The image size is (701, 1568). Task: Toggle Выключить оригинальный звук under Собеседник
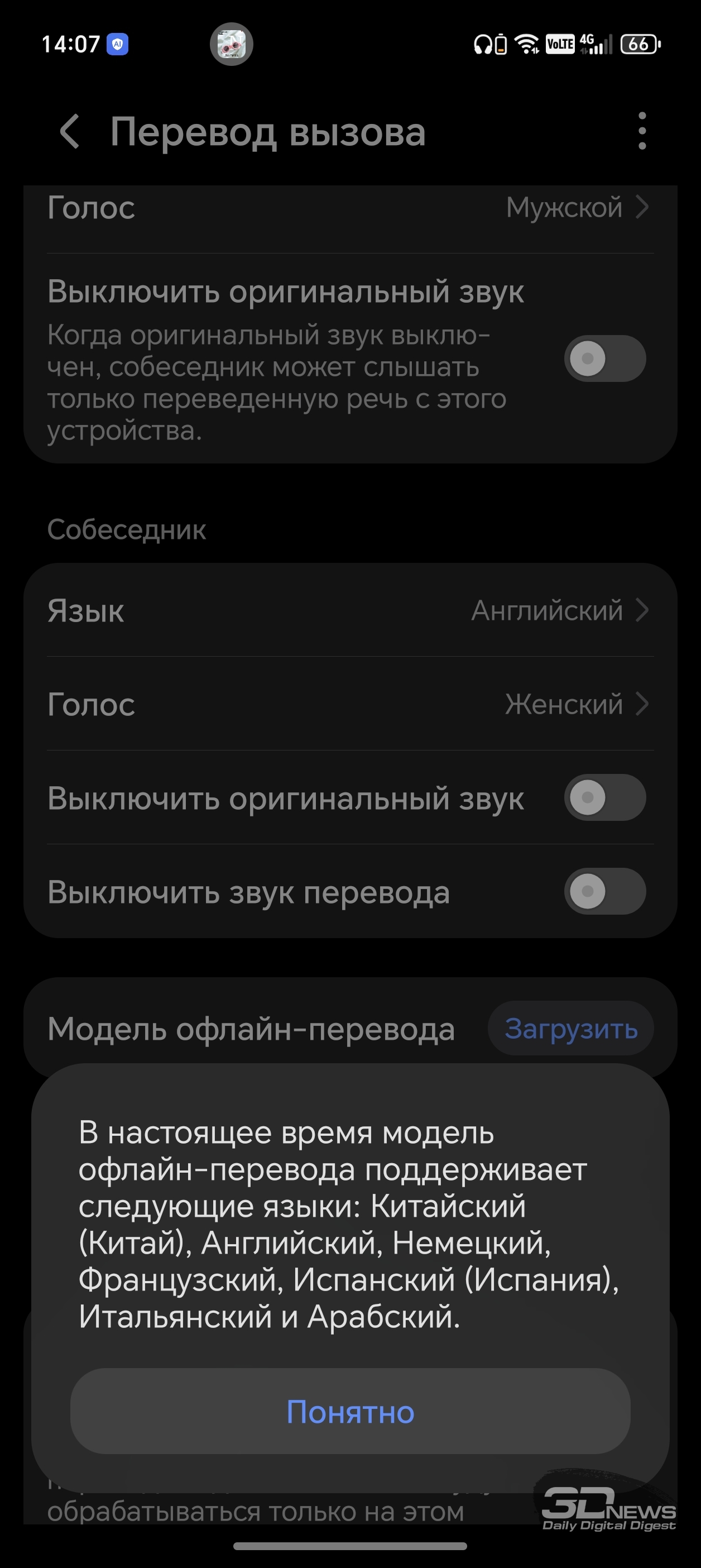click(604, 797)
